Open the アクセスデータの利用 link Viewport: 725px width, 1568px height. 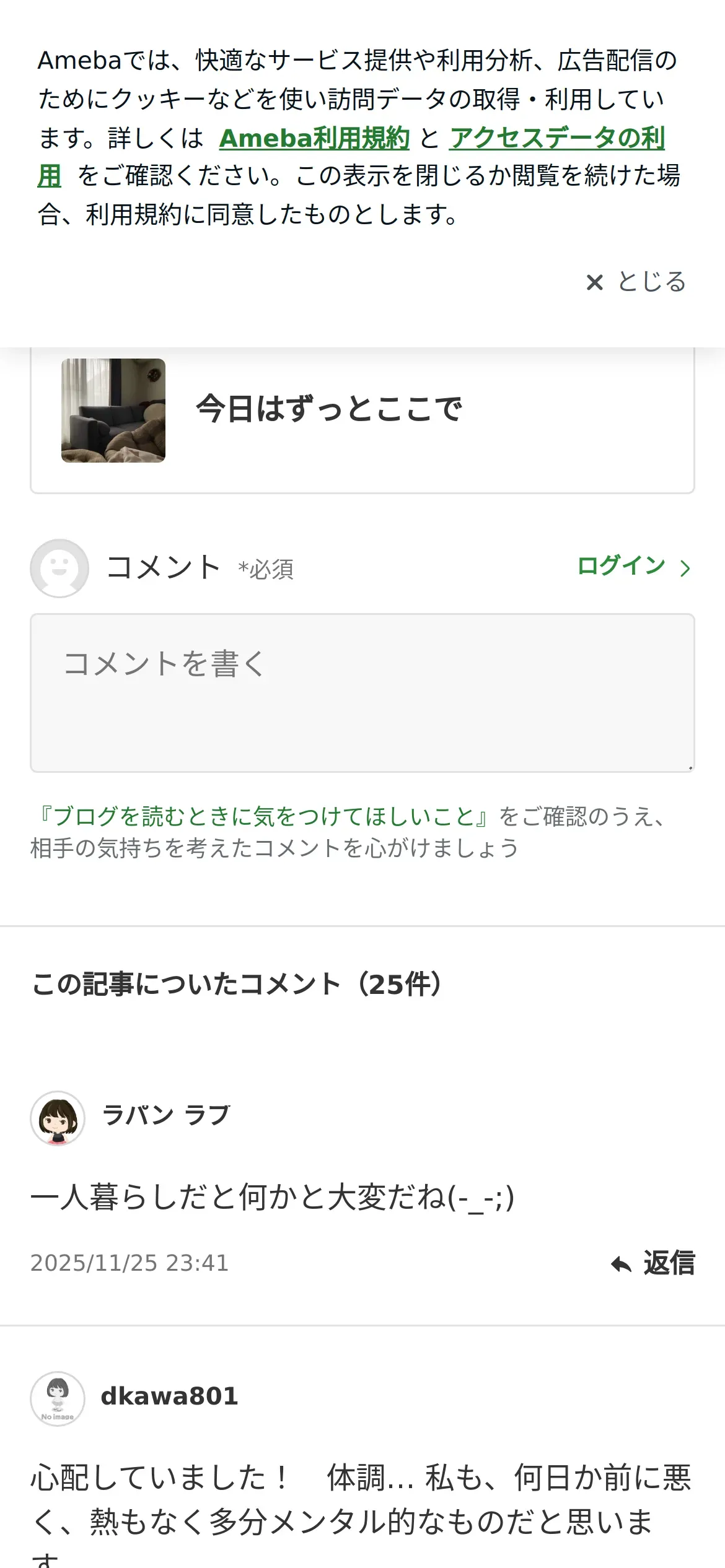pyautogui.click(x=556, y=138)
